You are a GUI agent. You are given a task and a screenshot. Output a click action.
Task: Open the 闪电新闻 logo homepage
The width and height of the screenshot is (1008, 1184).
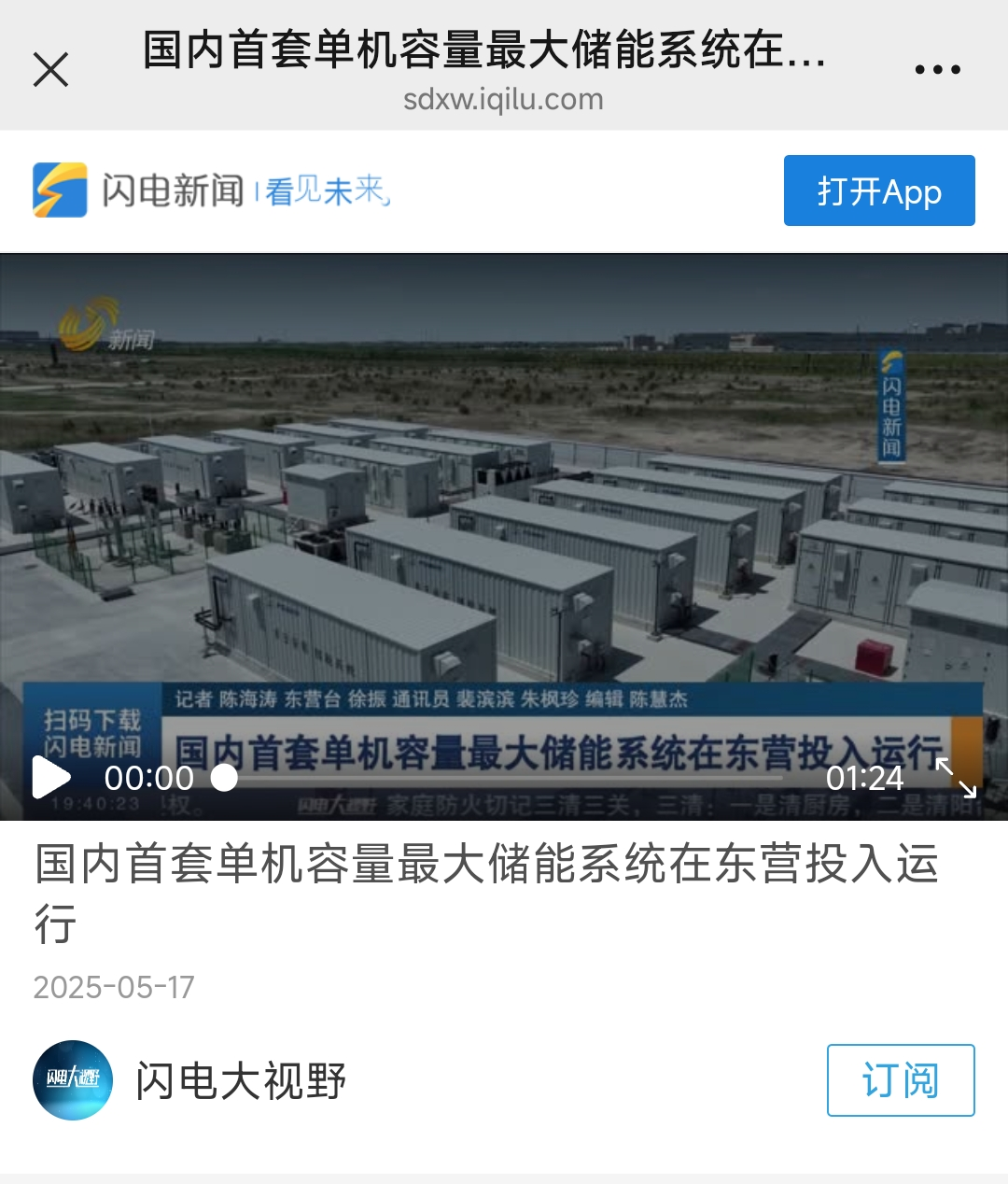click(x=140, y=190)
